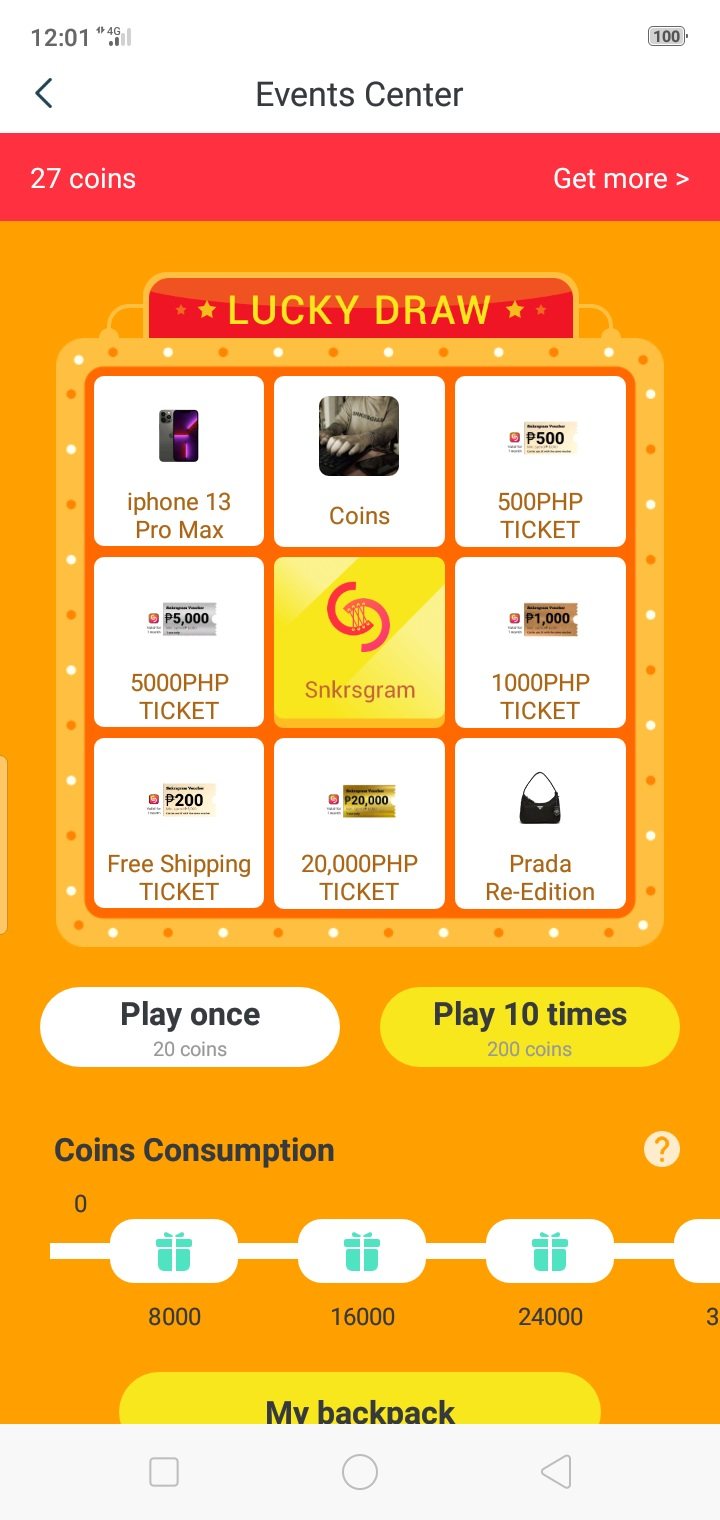The image size is (720, 1520).
Task: Play the lucky draw once
Action: [x=190, y=1027]
